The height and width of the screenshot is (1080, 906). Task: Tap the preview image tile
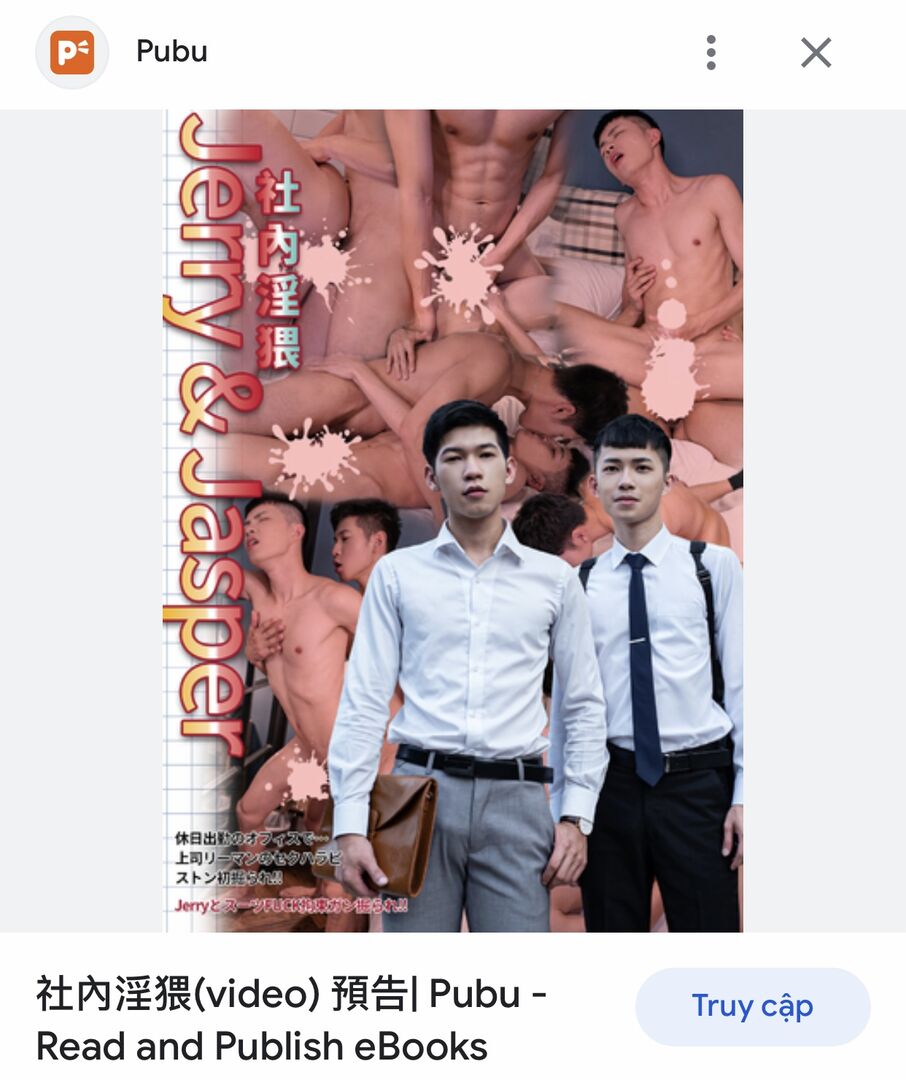tap(453, 520)
